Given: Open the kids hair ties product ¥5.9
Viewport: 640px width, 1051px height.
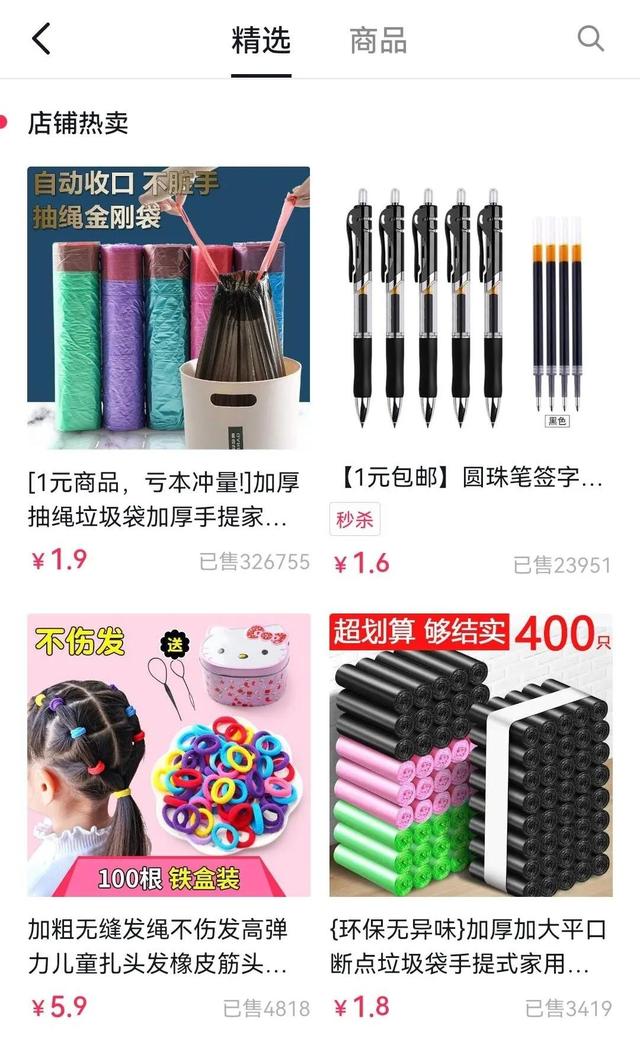Looking at the screenshot, I should pos(168,755).
